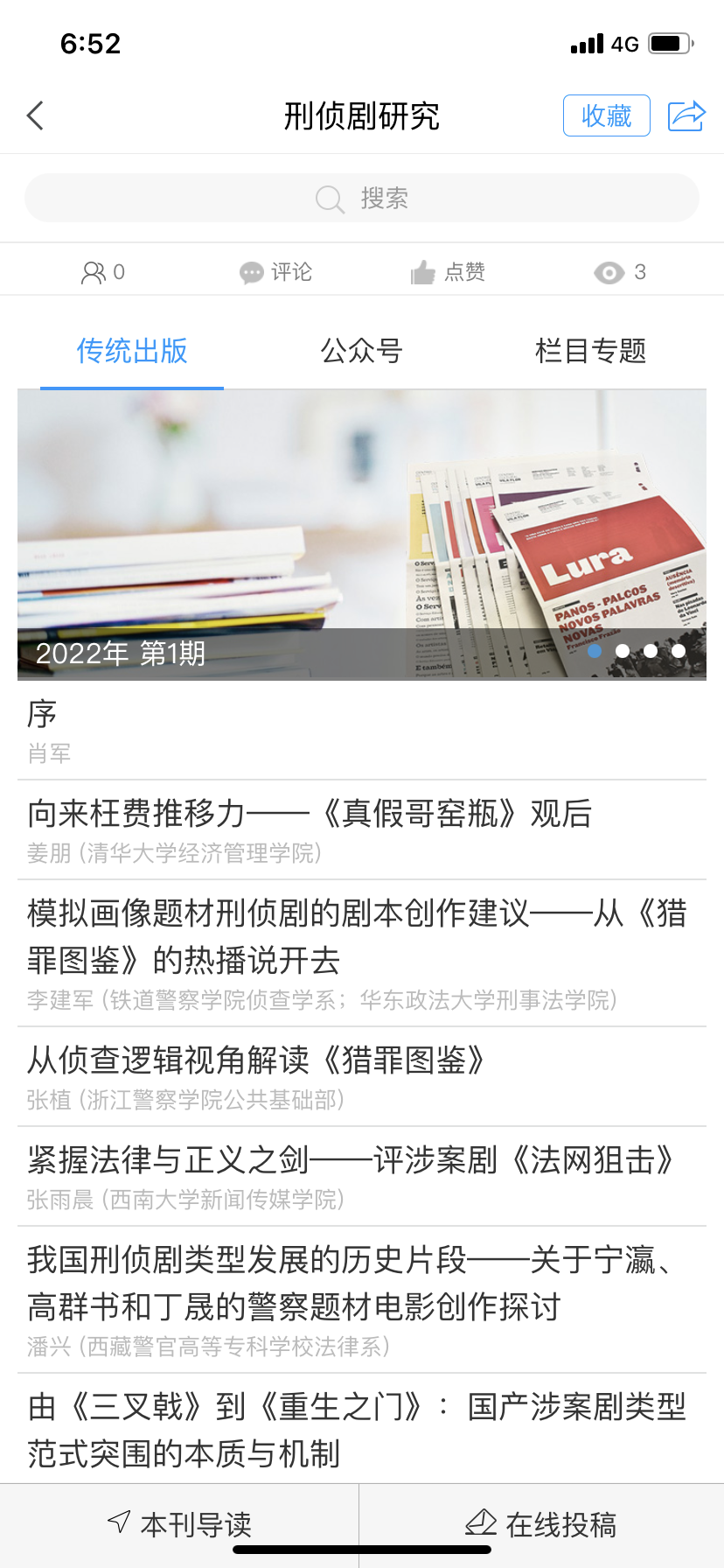724x1568 pixels.
Task: Open 紧握法律与正义之剑 article
Action: point(362,1176)
